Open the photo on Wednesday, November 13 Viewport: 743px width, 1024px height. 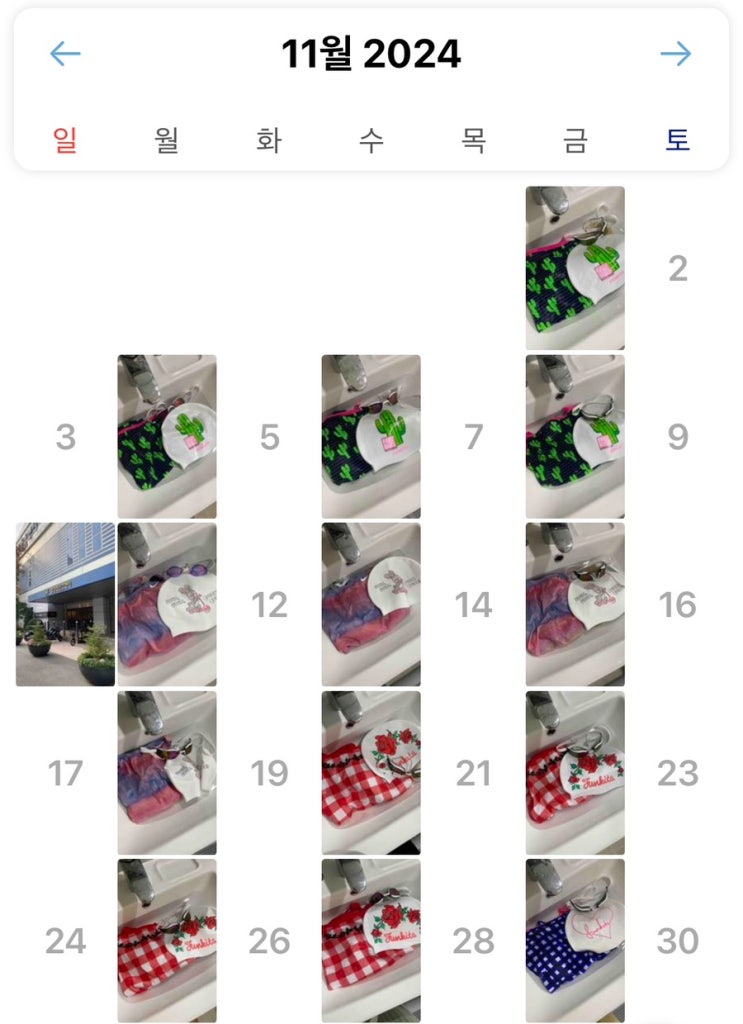pyautogui.click(x=371, y=604)
